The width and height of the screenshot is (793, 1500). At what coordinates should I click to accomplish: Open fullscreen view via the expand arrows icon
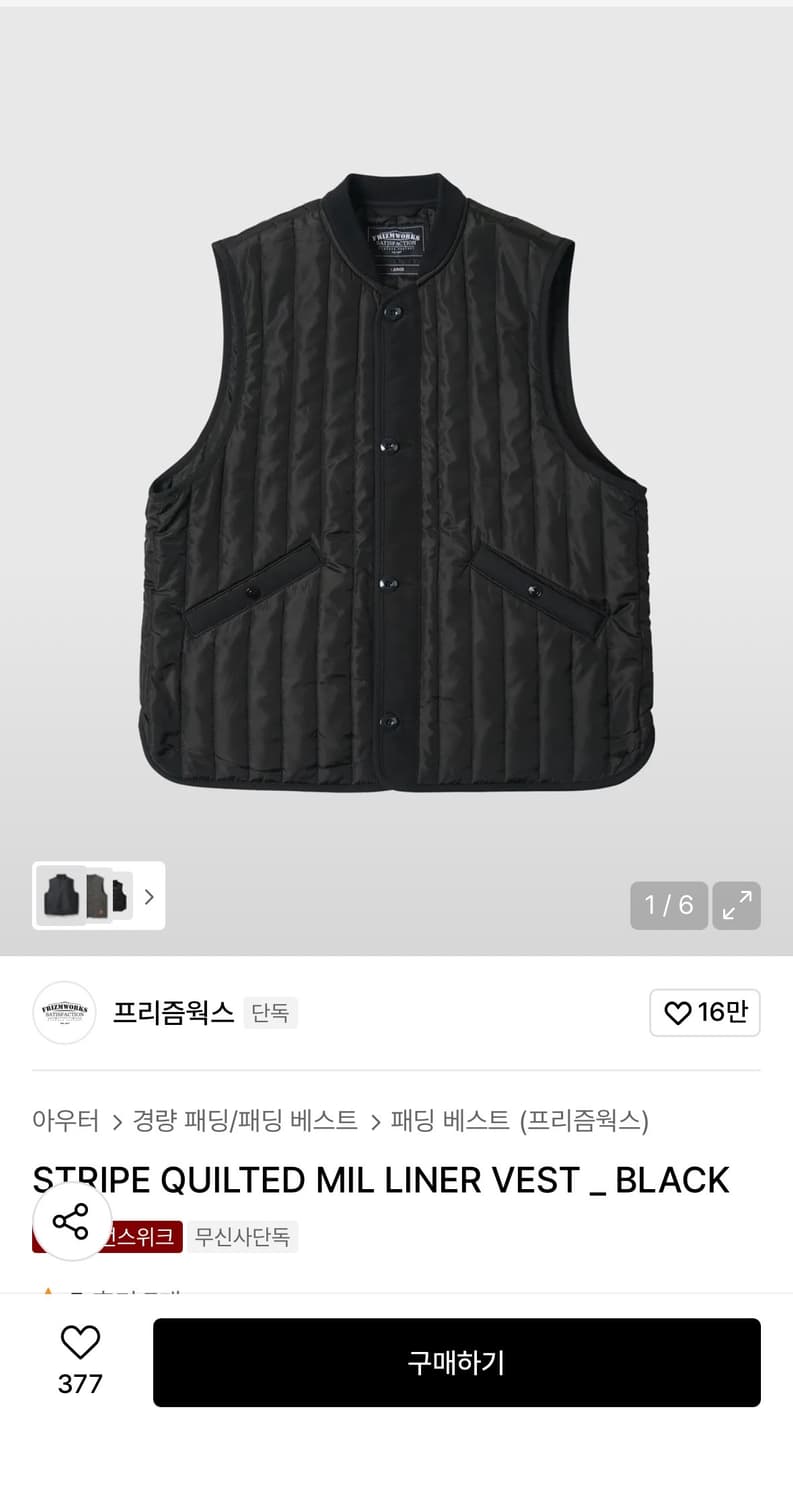737,905
